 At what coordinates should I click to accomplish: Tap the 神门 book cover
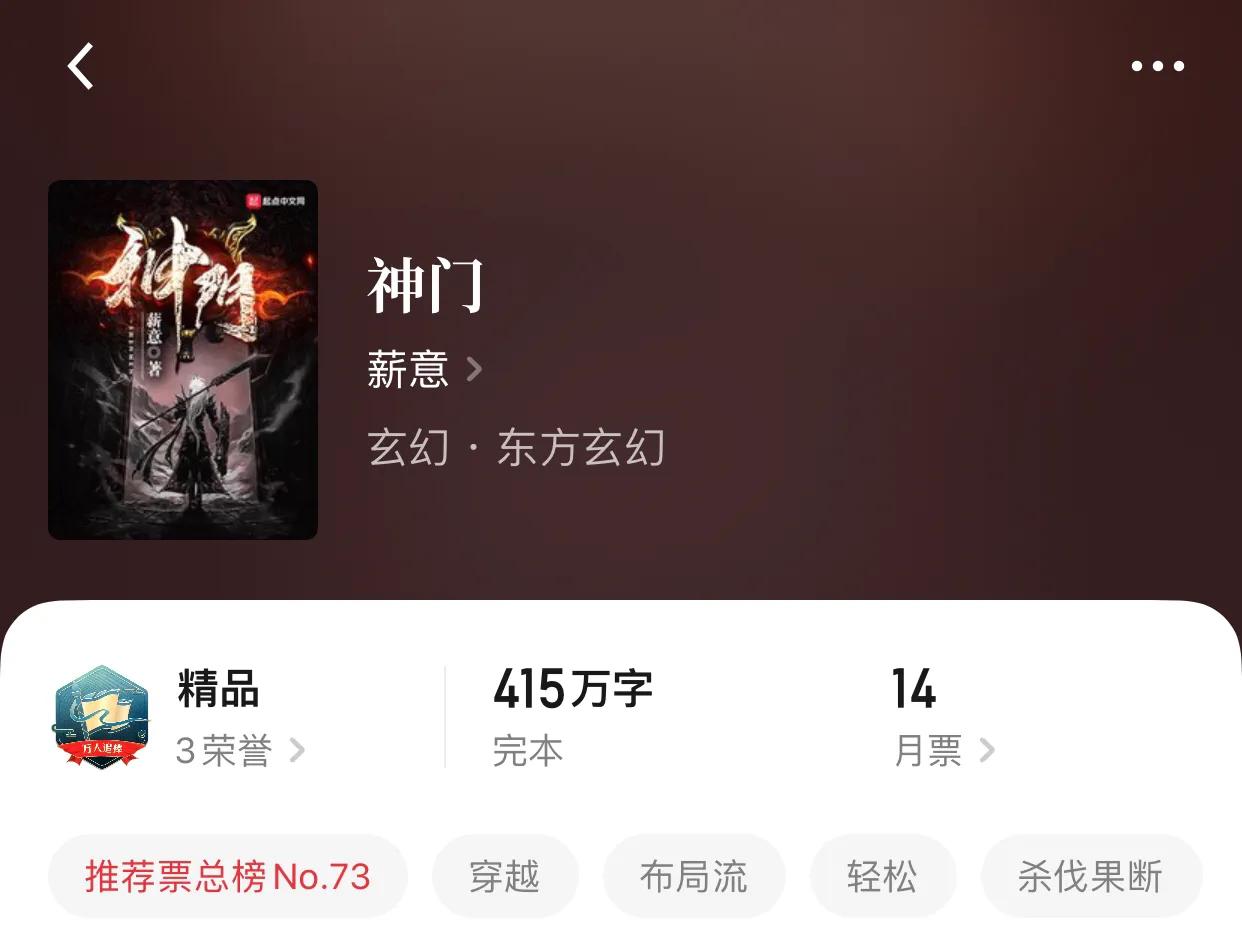point(183,360)
